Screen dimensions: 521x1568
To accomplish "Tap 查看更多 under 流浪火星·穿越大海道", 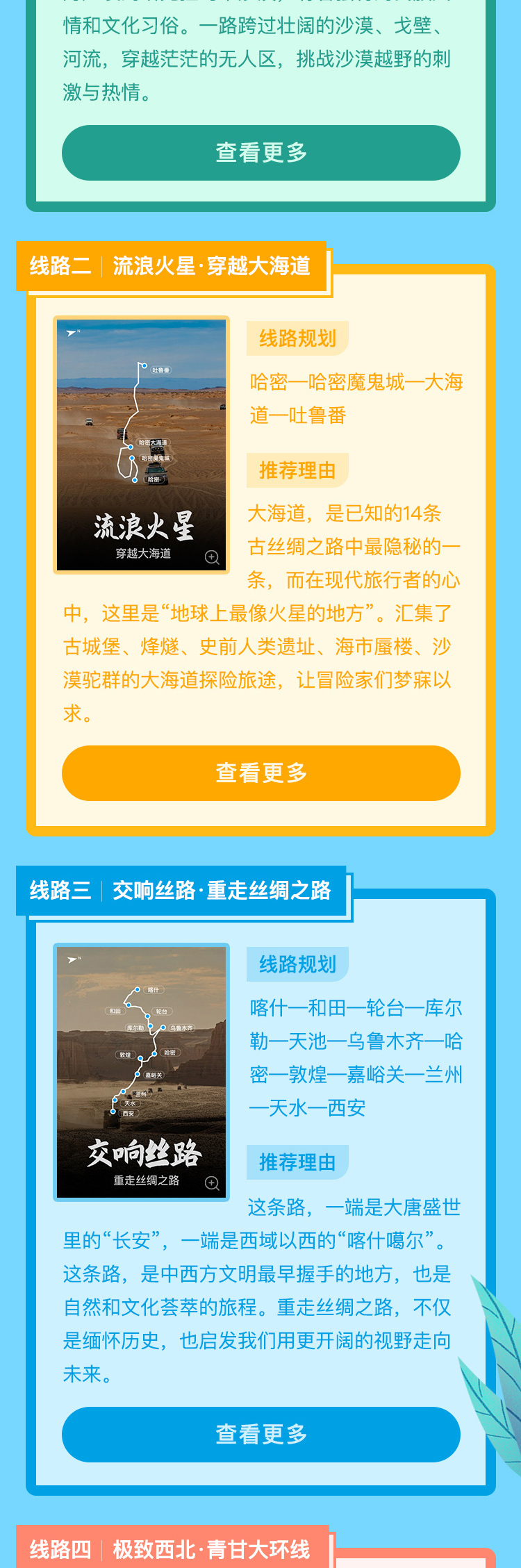I will pos(260,773).
